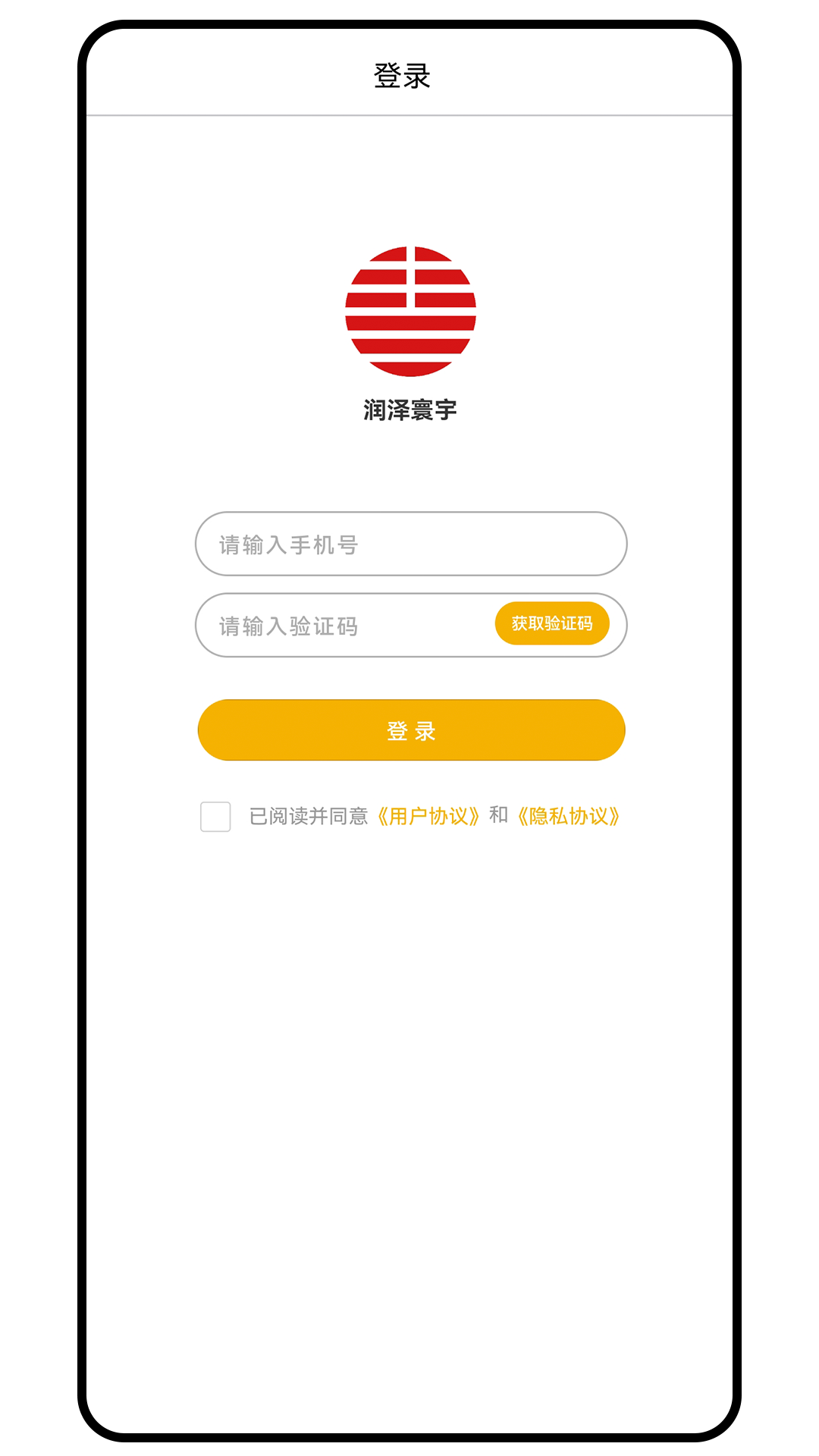Select the 润泽寰宇 logo image above the form
The width and height of the screenshot is (819, 1456).
click(410, 311)
